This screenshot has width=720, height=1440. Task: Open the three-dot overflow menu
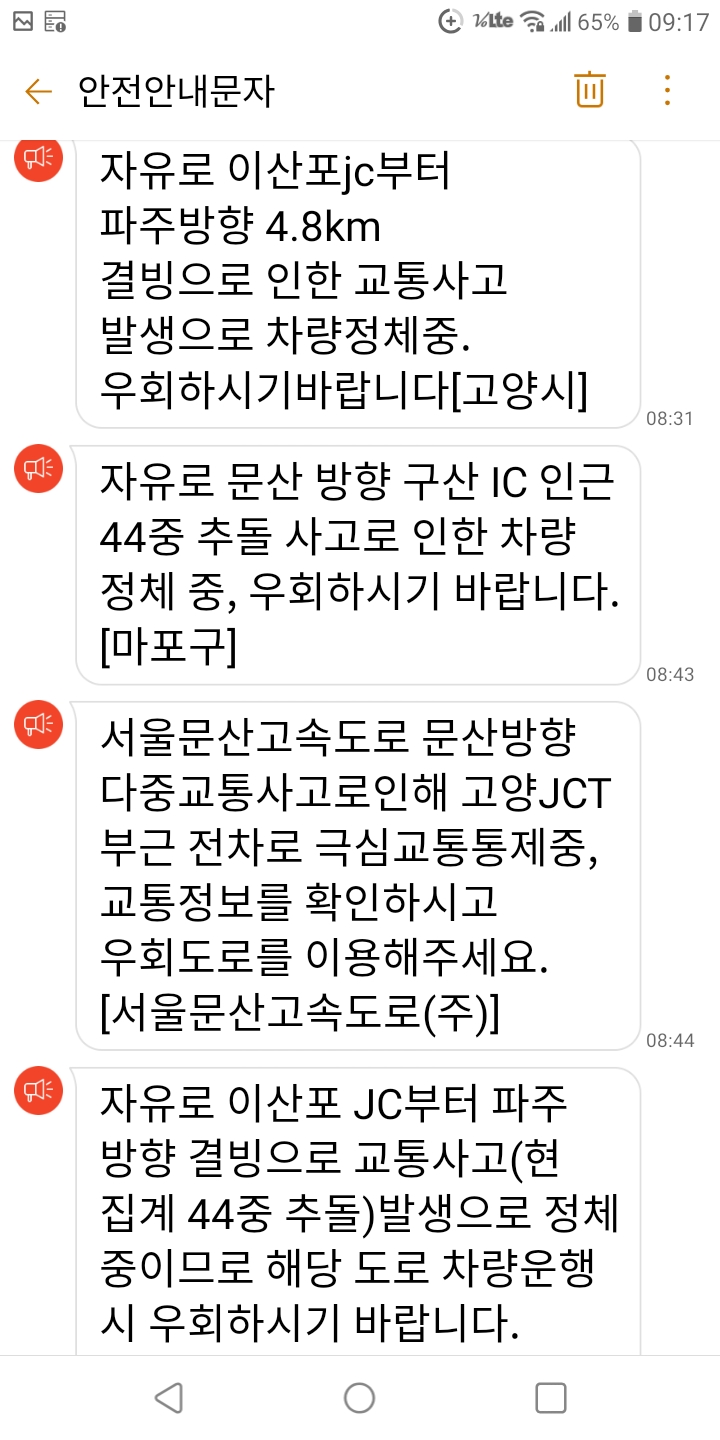(667, 90)
